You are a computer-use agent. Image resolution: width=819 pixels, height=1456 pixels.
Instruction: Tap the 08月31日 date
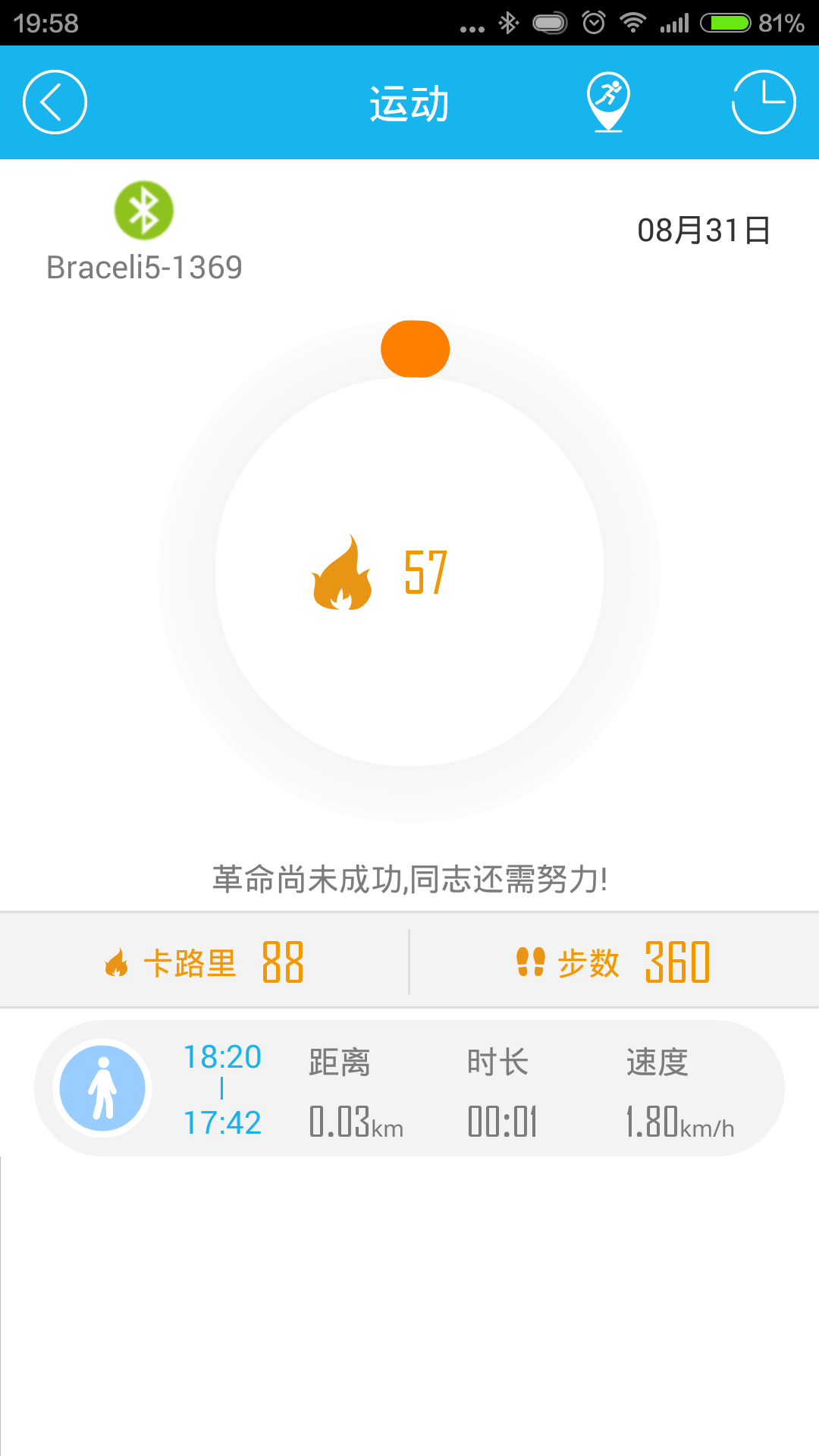tap(704, 231)
